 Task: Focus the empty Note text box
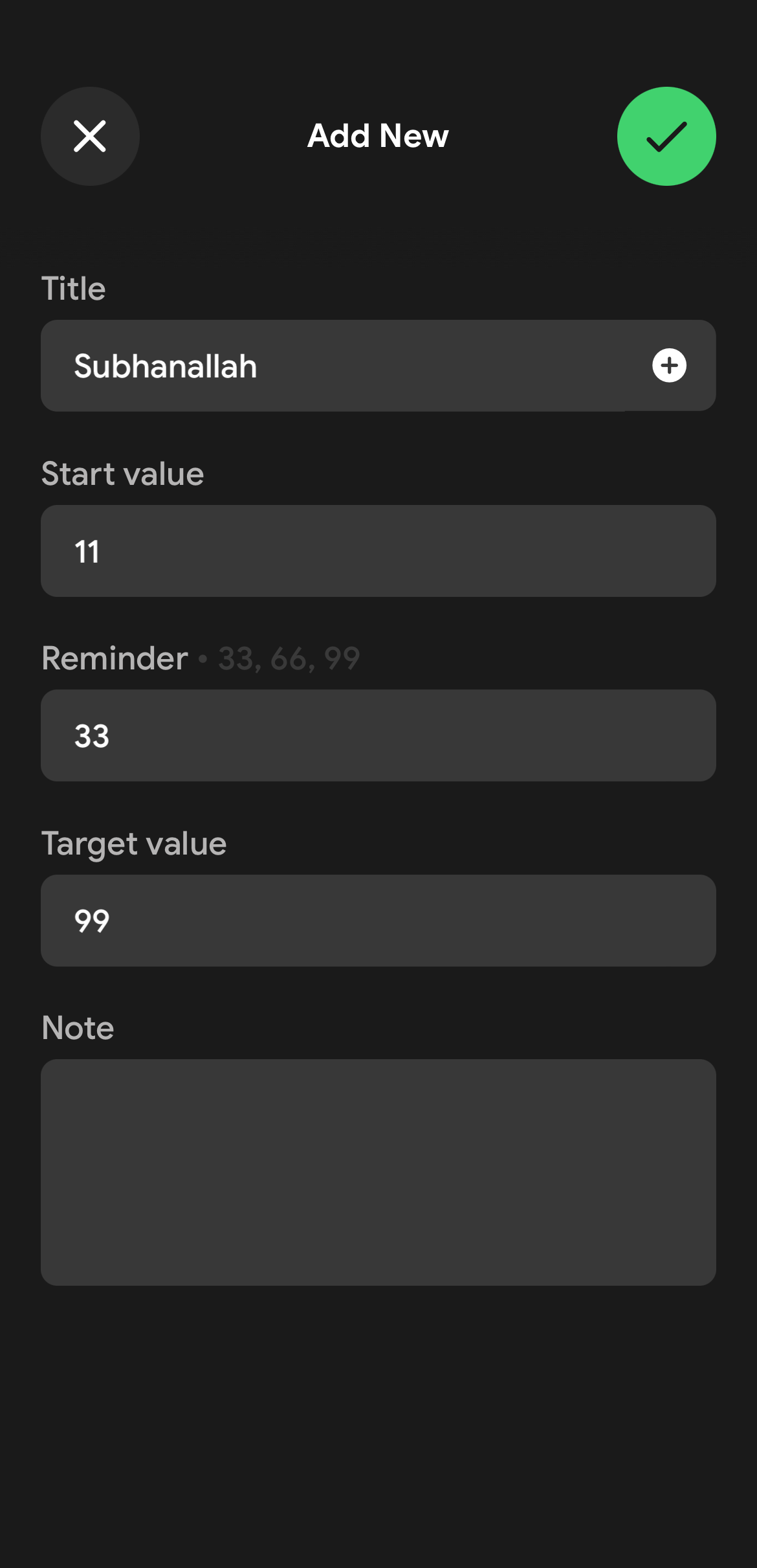click(378, 1172)
